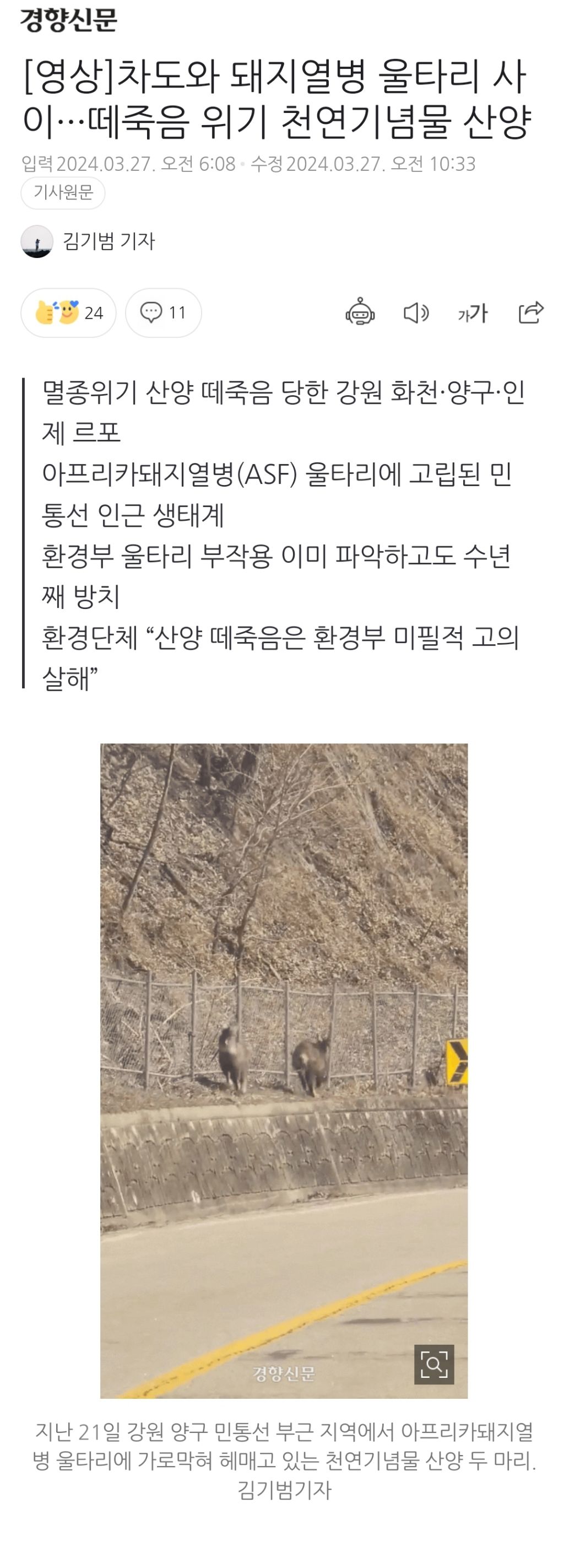Image resolution: width=564 pixels, height=1568 pixels.
Task: Open the comments button showing 11
Action: [163, 313]
